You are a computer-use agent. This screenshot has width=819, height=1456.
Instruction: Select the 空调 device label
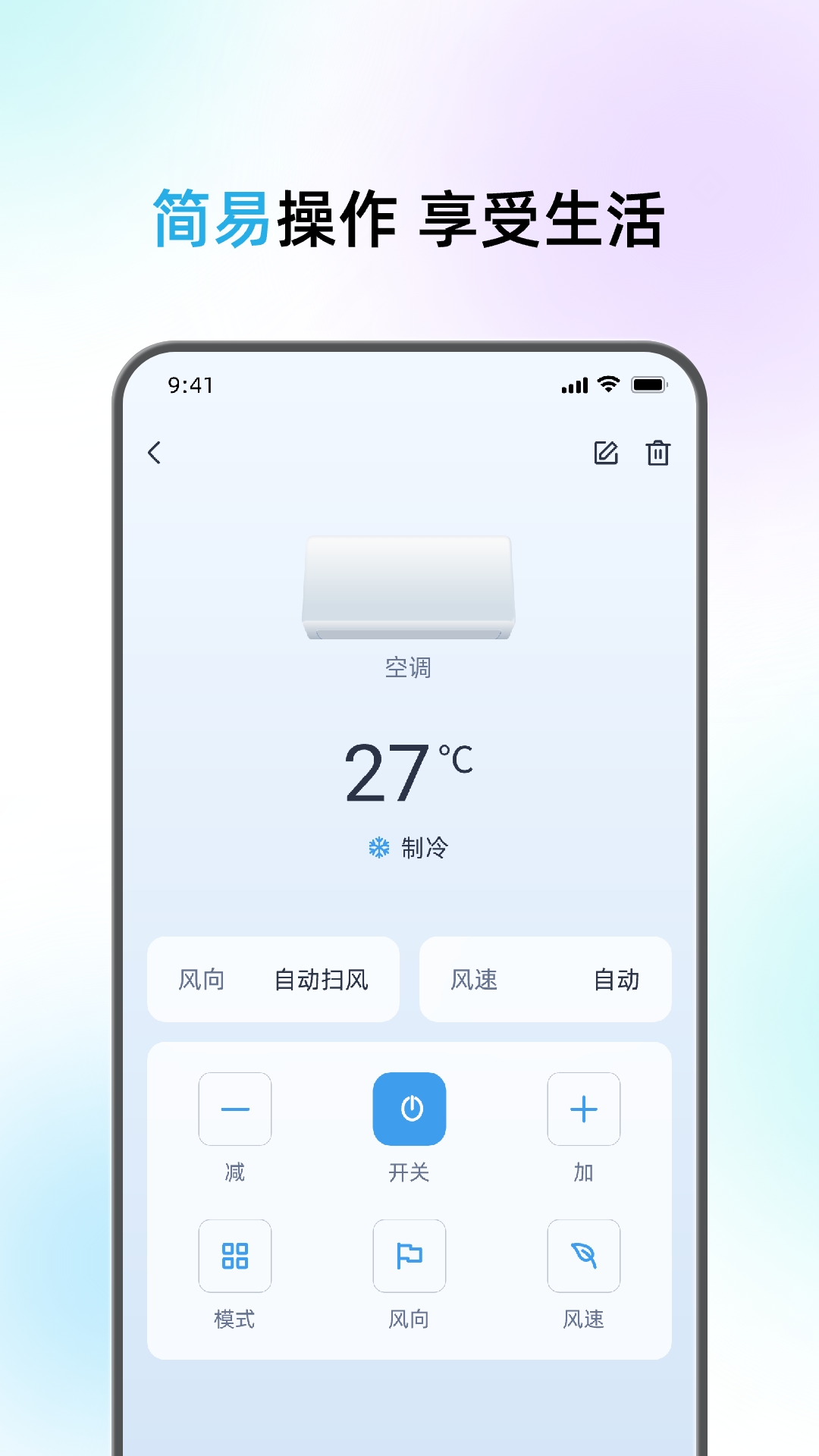(409, 668)
